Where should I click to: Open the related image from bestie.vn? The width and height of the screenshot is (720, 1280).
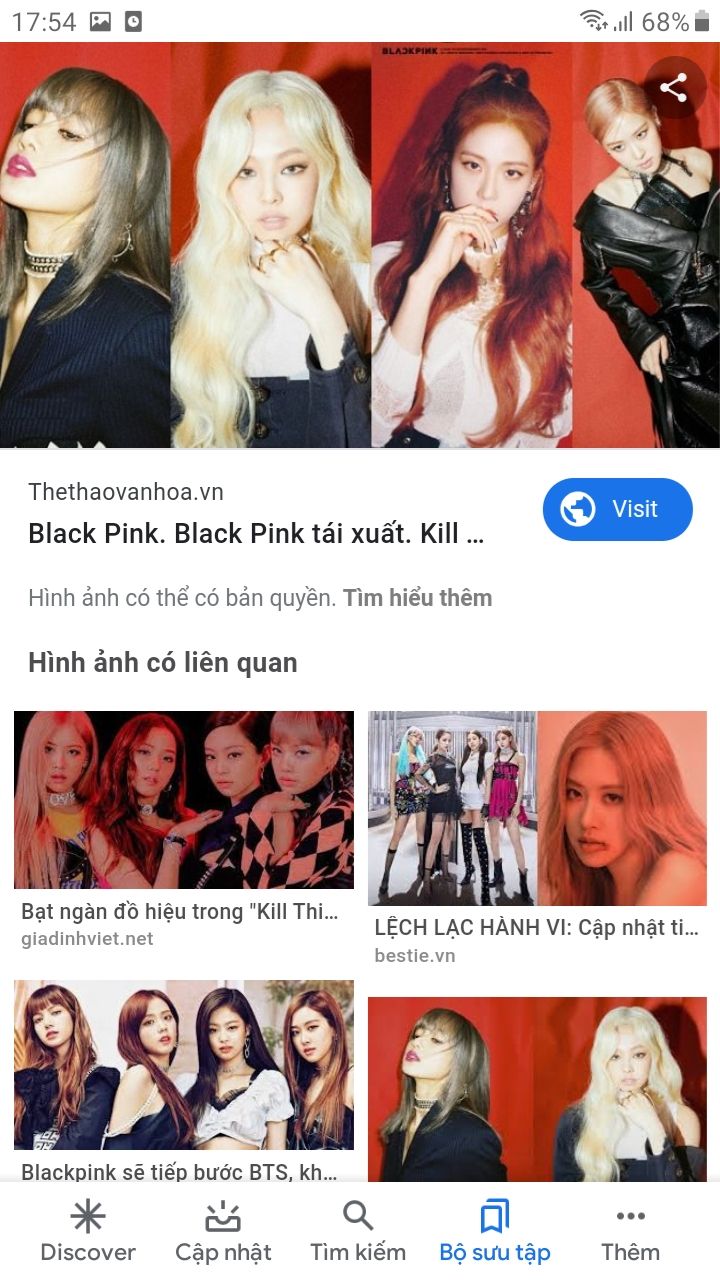(x=537, y=808)
